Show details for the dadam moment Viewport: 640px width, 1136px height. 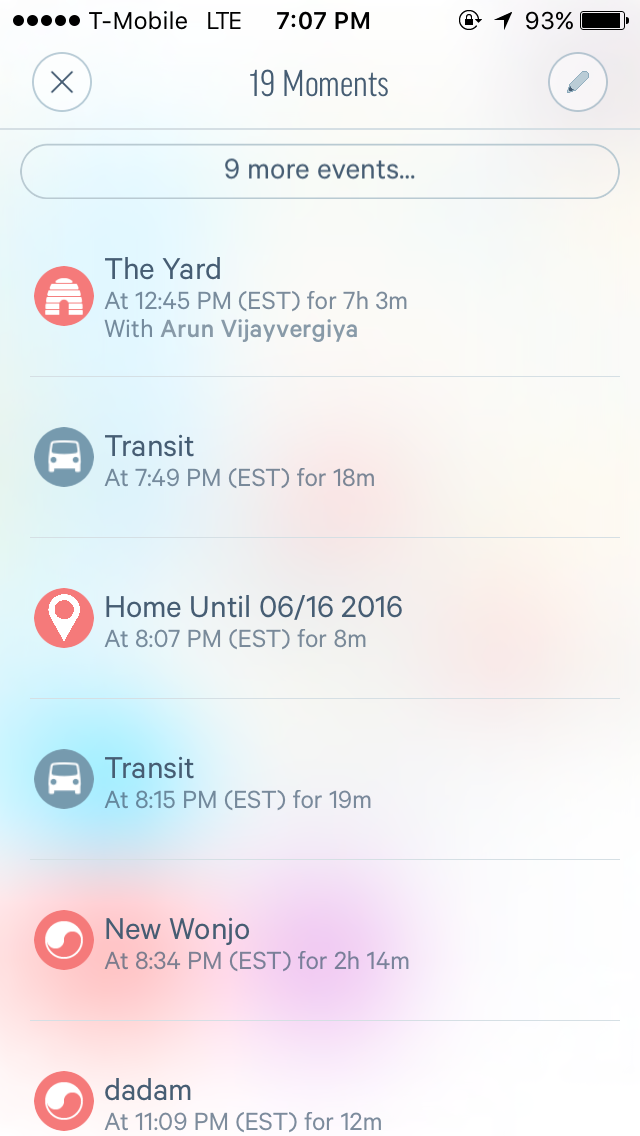[320, 1102]
